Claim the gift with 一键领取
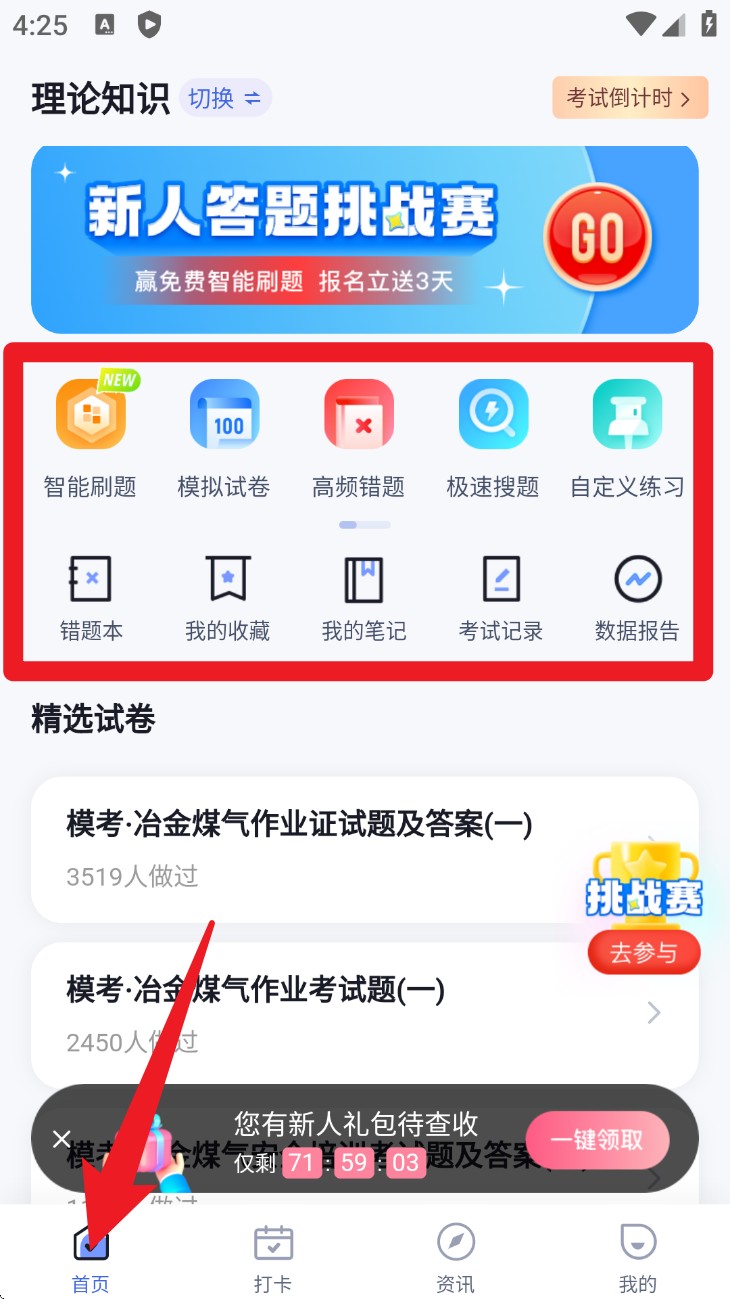730x1299 pixels. click(x=597, y=1139)
